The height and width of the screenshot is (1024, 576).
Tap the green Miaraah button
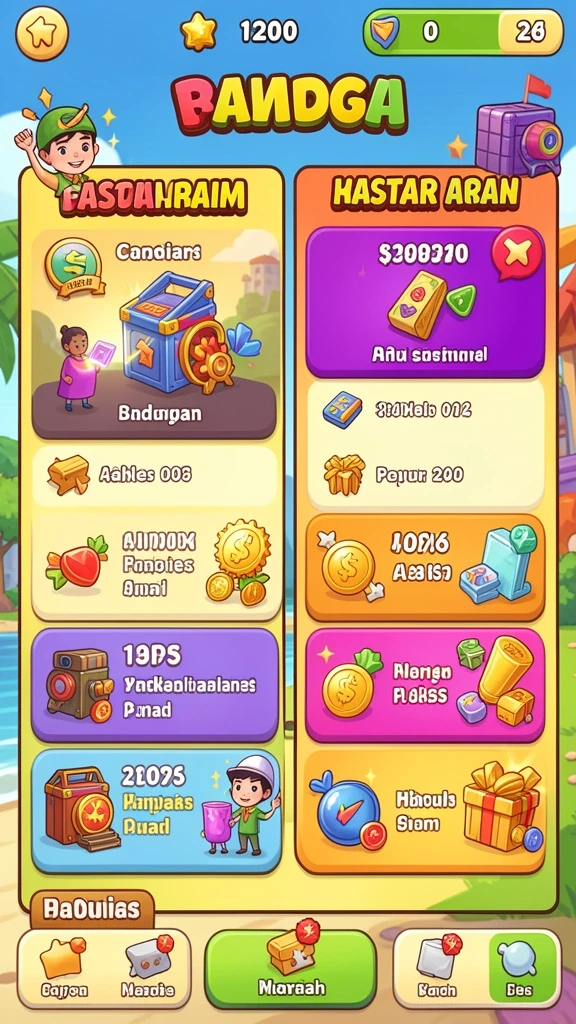pos(291,968)
